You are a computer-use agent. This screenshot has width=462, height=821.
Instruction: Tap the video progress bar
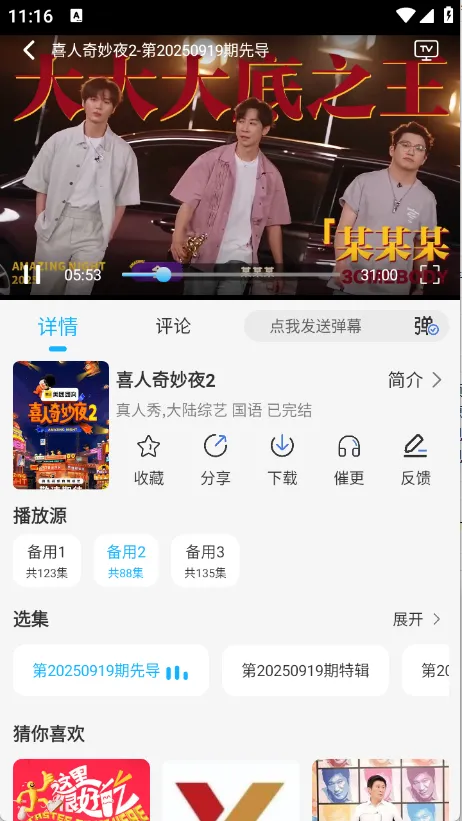click(230, 274)
